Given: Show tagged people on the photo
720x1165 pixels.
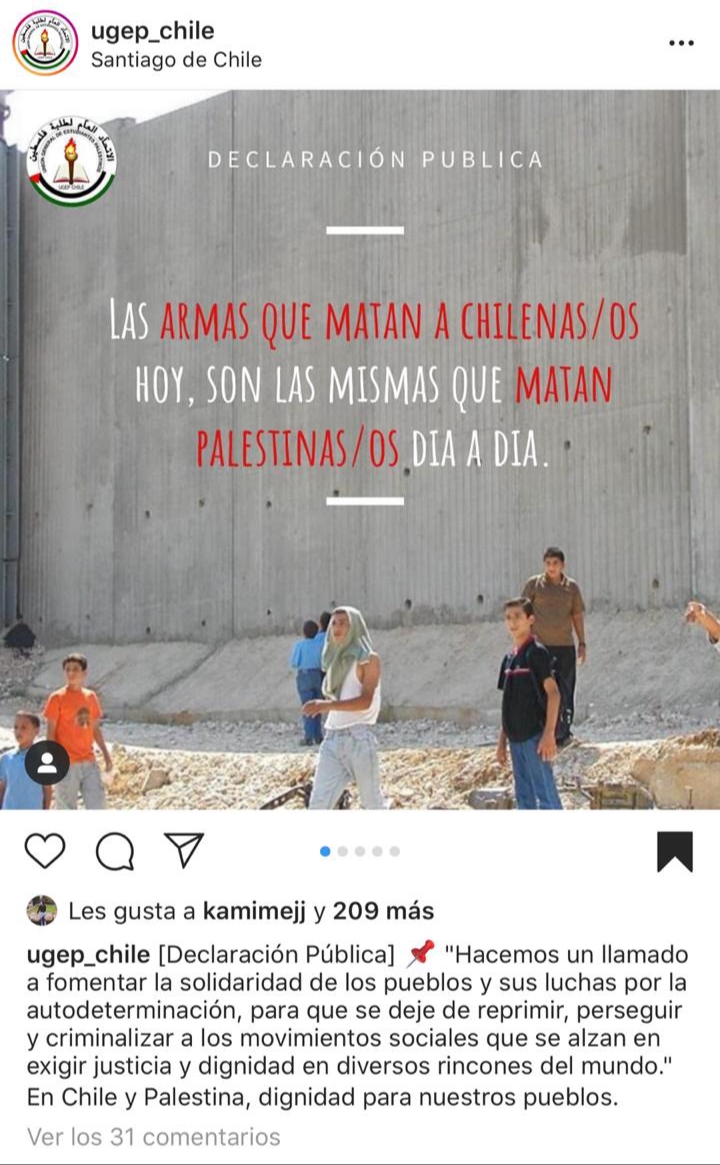Looking at the screenshot, I should [46, 764].
